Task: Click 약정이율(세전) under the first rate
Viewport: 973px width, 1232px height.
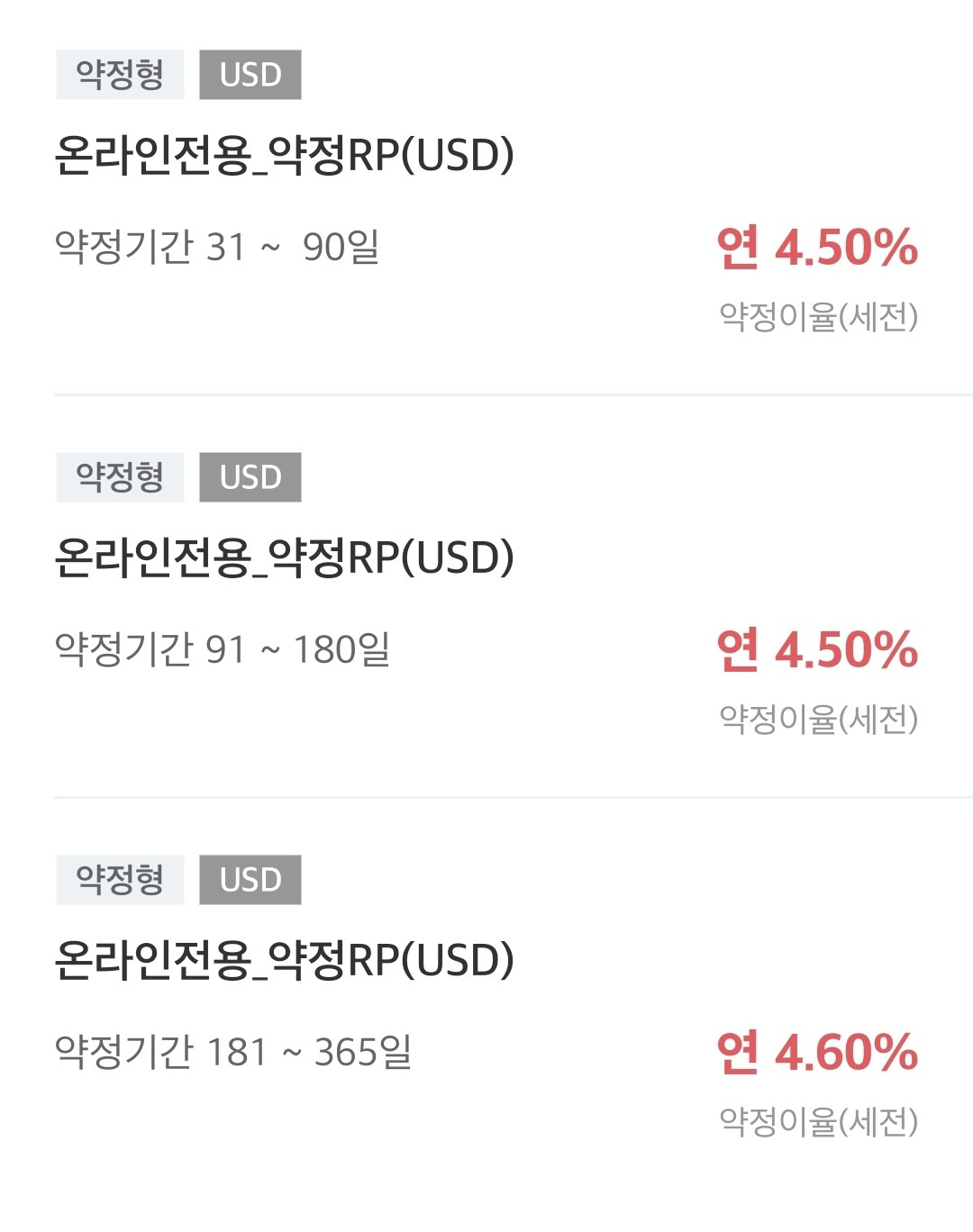Action: point(818,315)
